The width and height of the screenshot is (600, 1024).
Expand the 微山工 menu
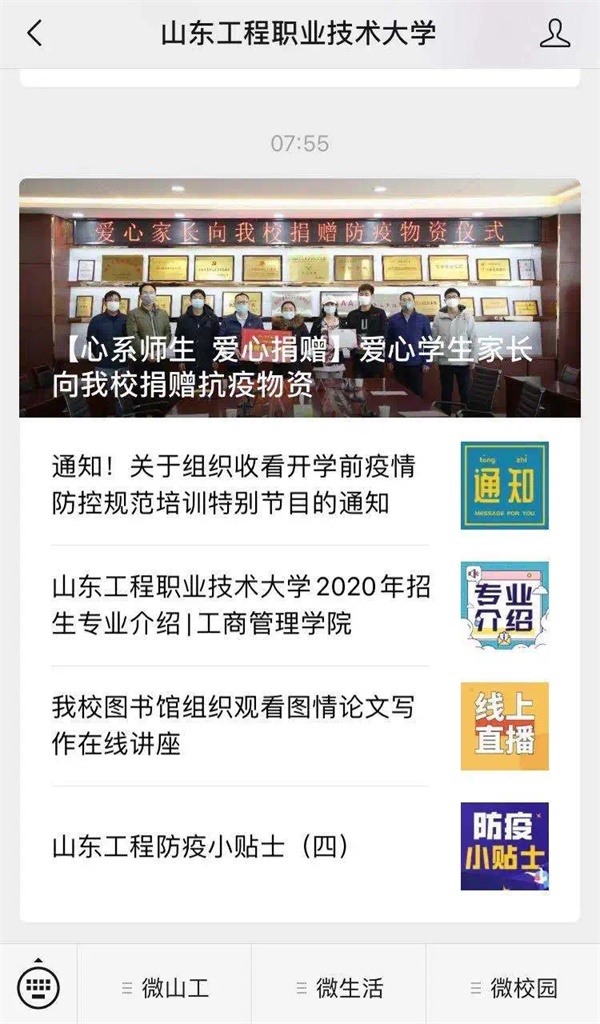click(165, 988)
